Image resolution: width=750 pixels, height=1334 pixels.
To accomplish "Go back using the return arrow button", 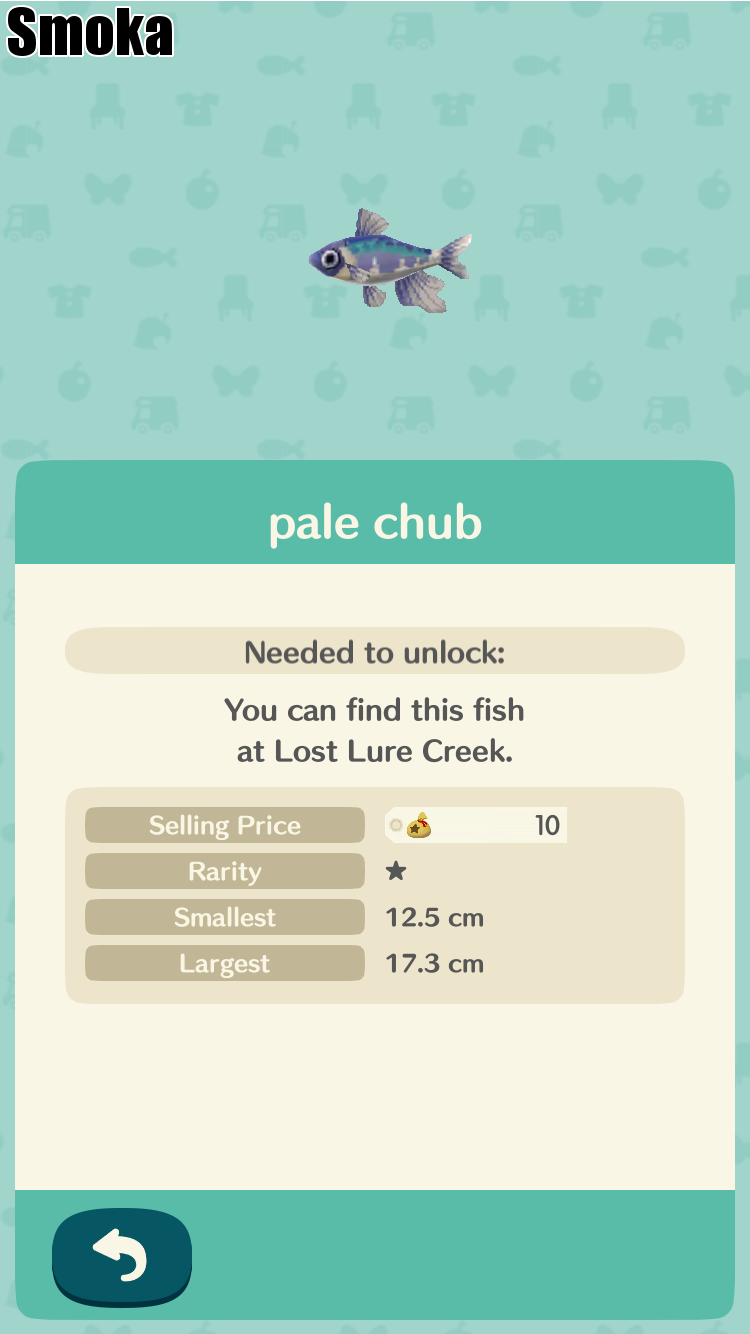I will click(121, 1255).
